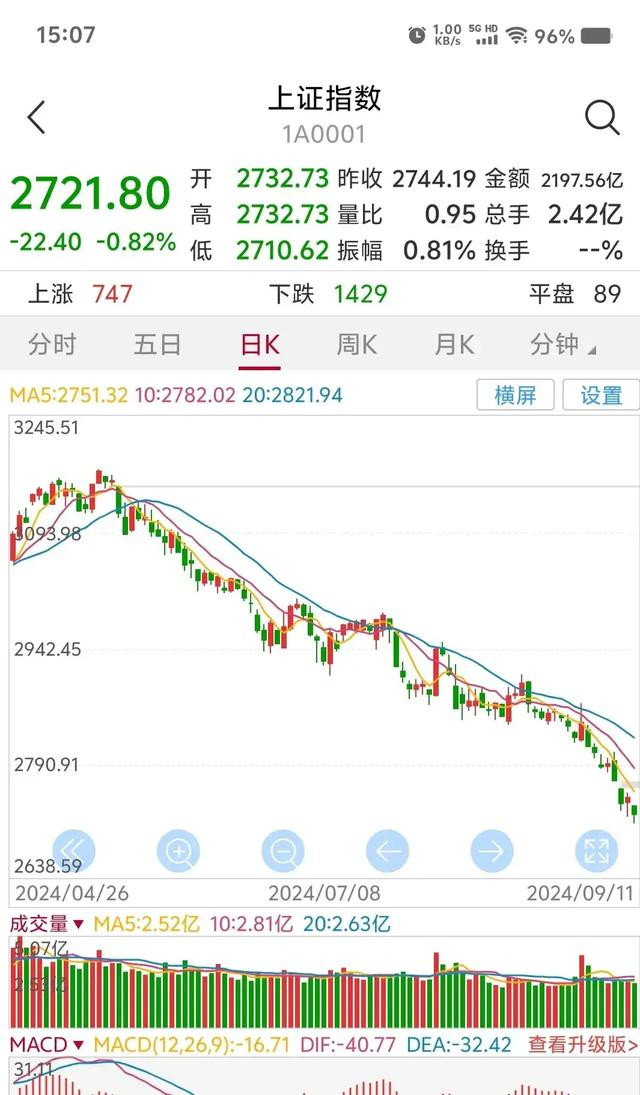Switch to the 周K tab
This screenshot has width=640, height=1095.
coord(356,344)
